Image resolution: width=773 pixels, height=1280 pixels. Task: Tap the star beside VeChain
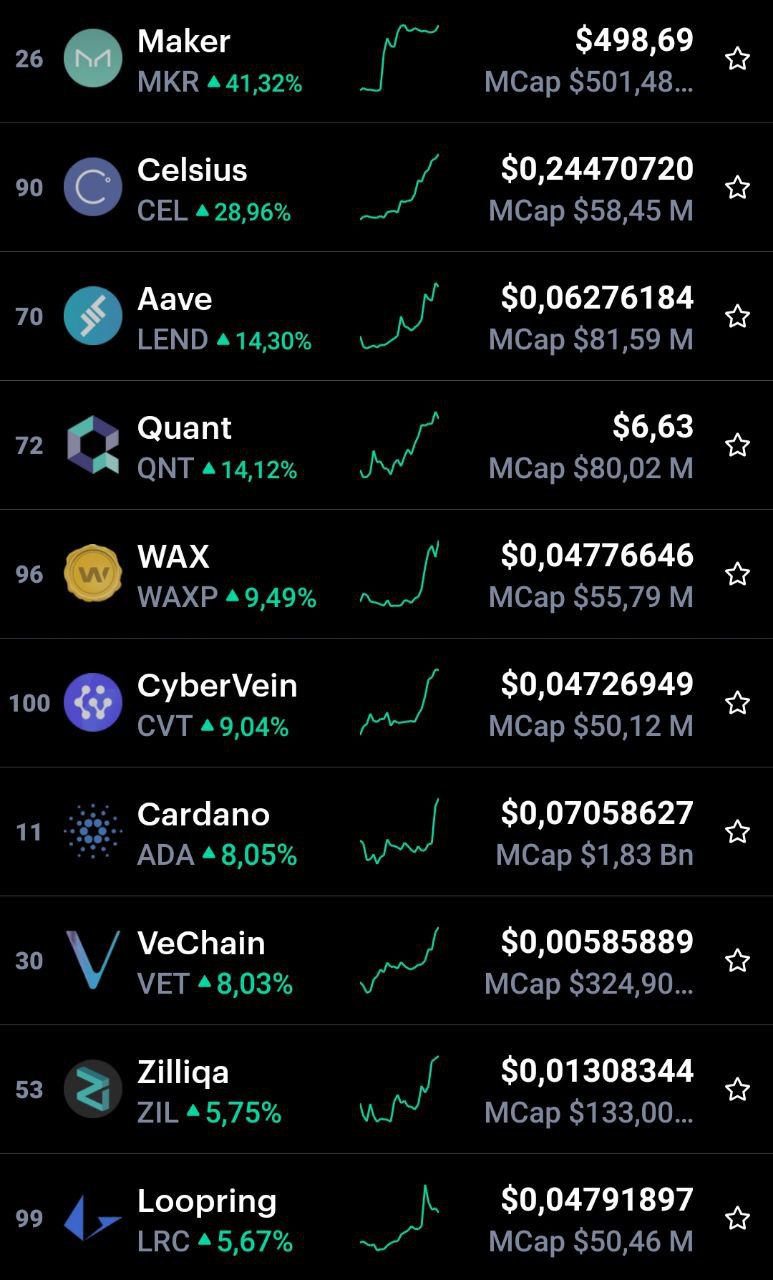pos(737,961)
